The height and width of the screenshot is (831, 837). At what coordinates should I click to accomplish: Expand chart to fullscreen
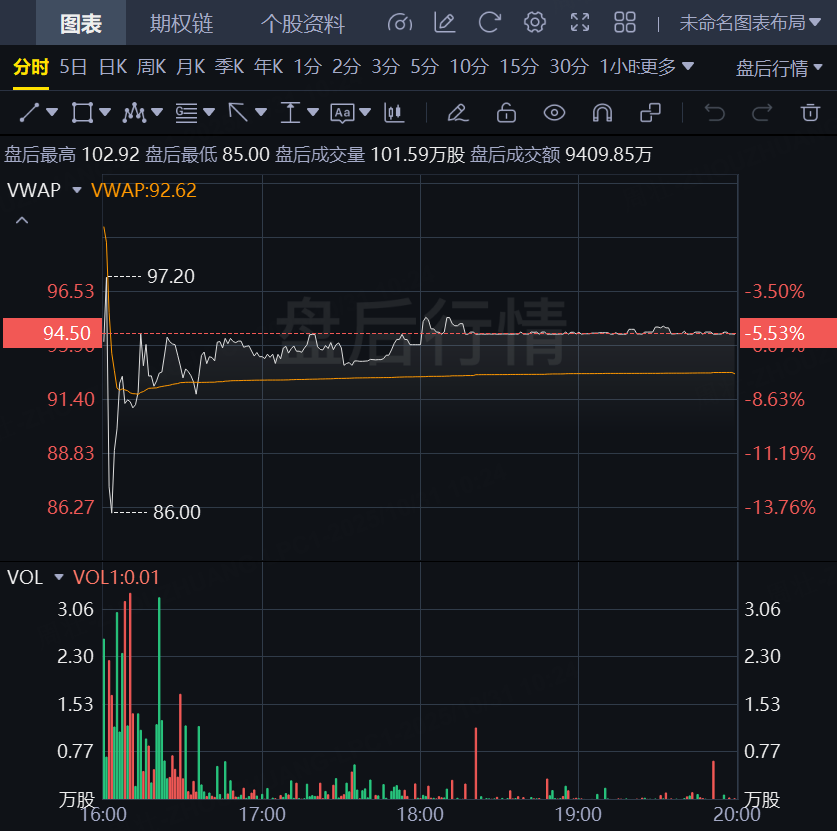point(580,22)
